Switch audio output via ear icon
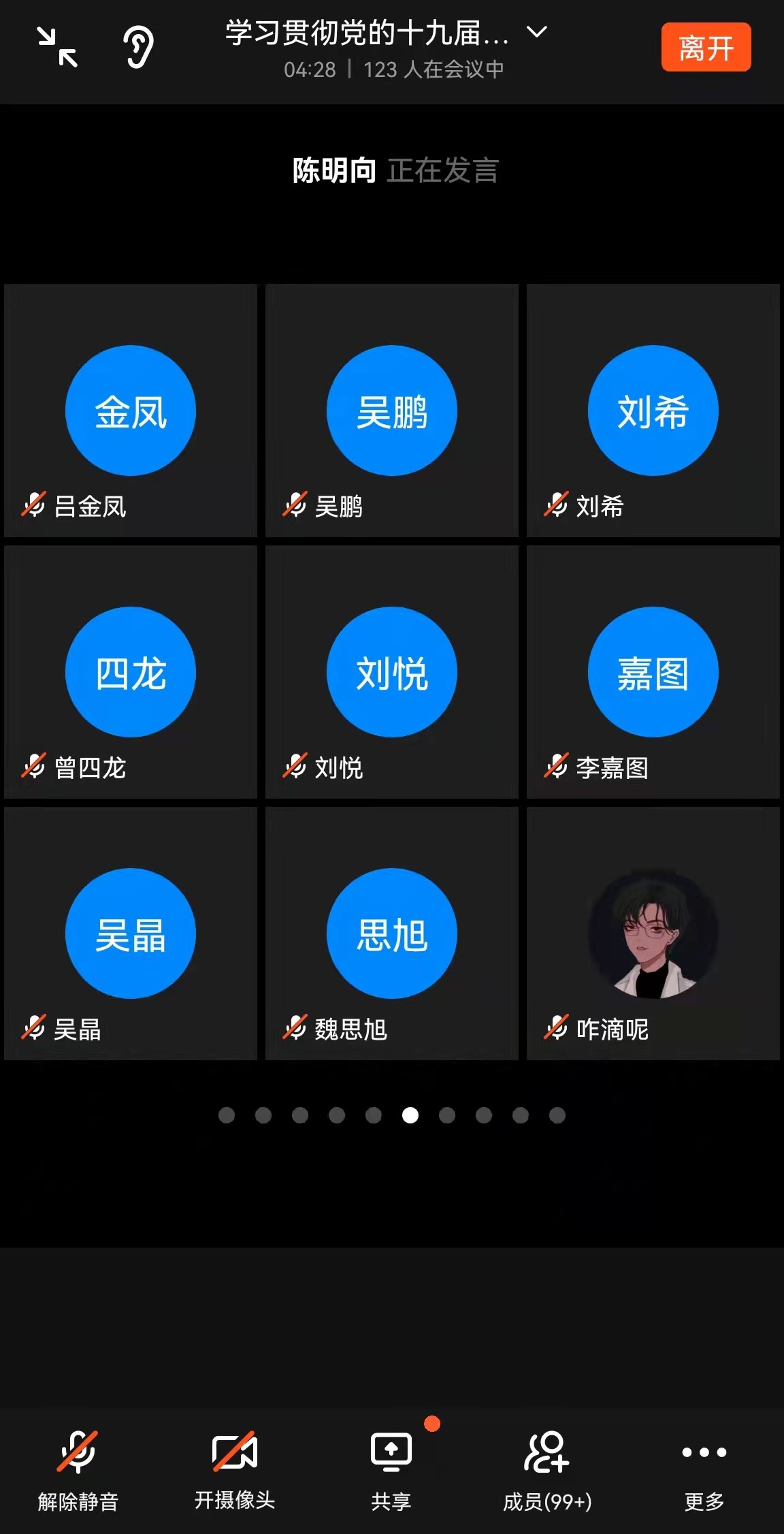784x1534 pixels. coord(138,47)
